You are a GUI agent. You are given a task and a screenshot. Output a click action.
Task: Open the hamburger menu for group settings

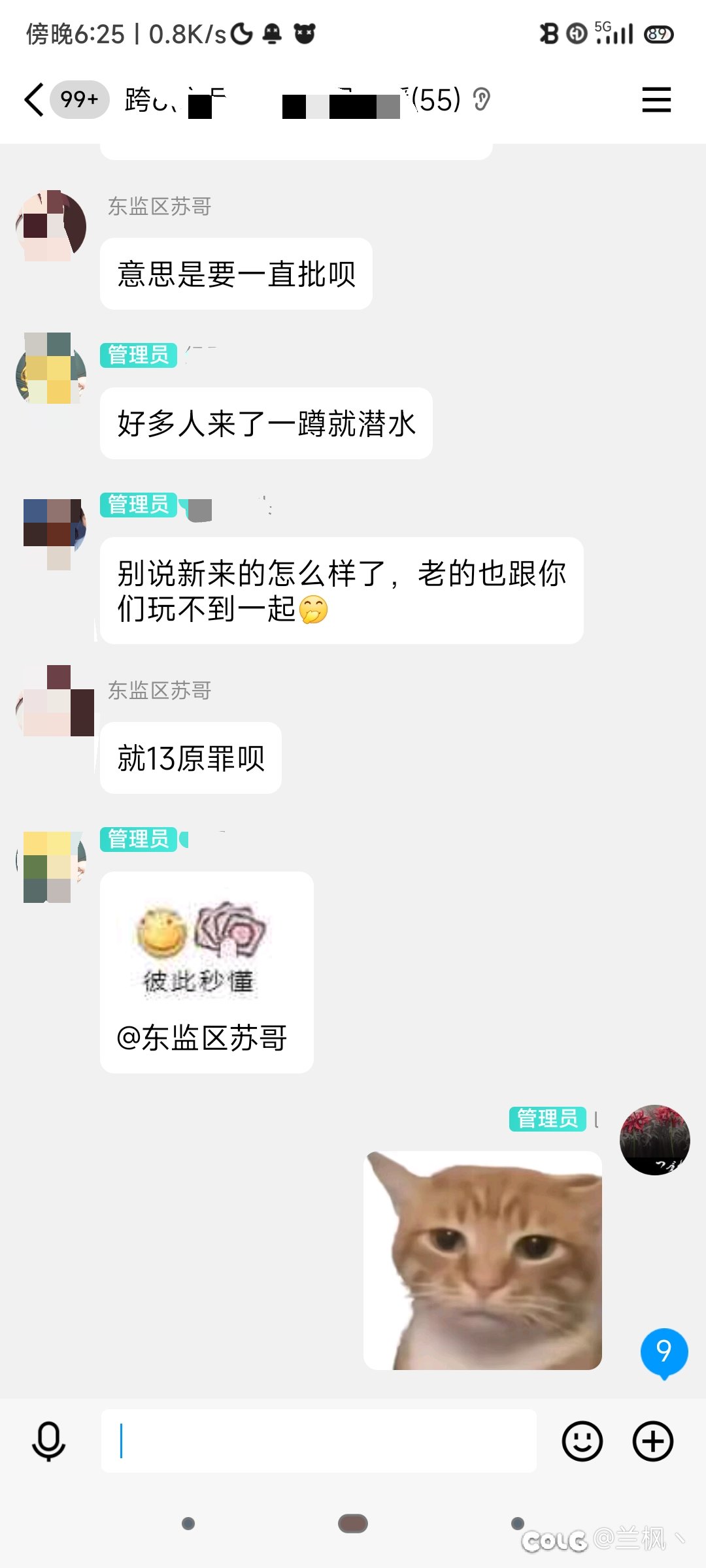[x=656, y=99]
